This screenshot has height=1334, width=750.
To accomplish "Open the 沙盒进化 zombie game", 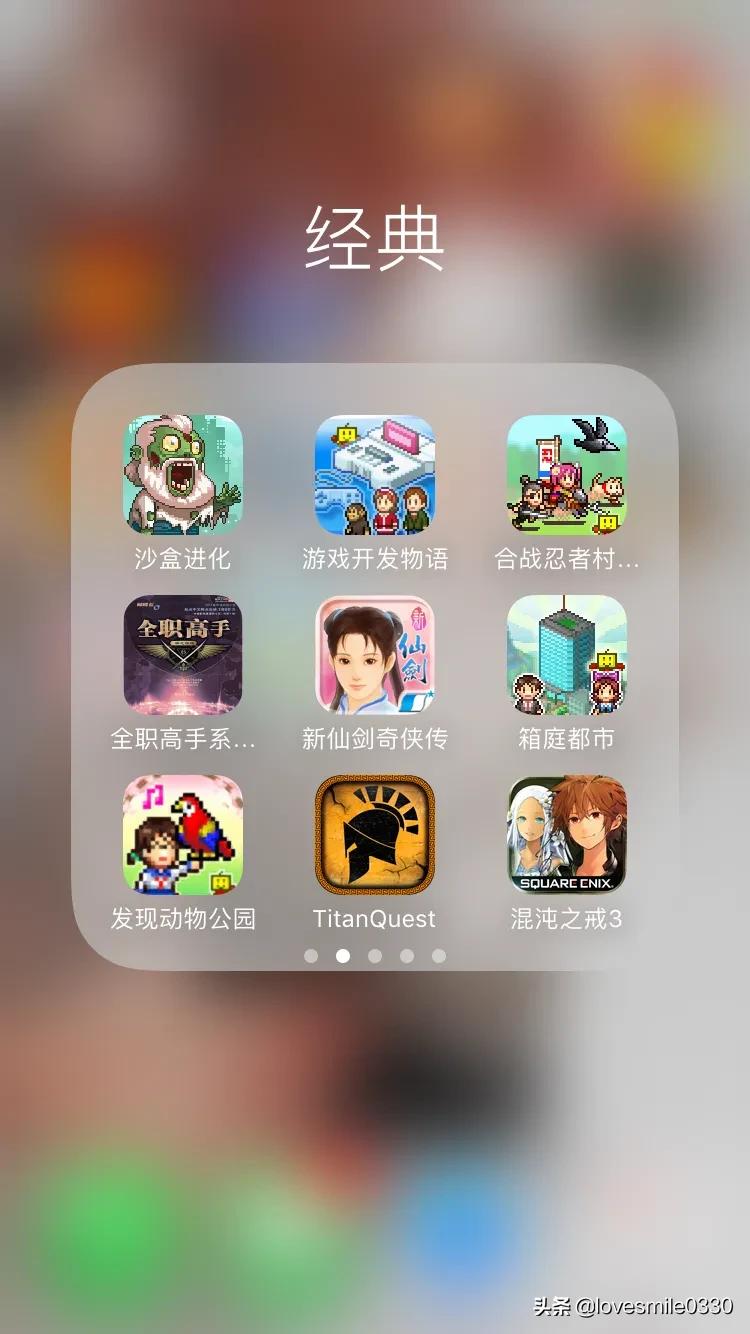I will point(183,475).
